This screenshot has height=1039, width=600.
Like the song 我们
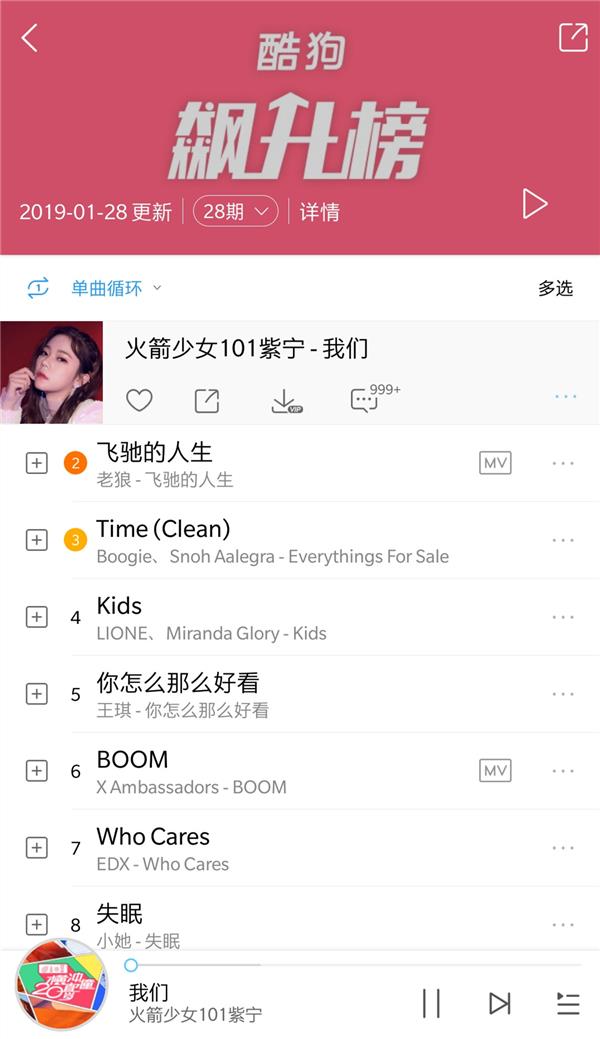139,401
